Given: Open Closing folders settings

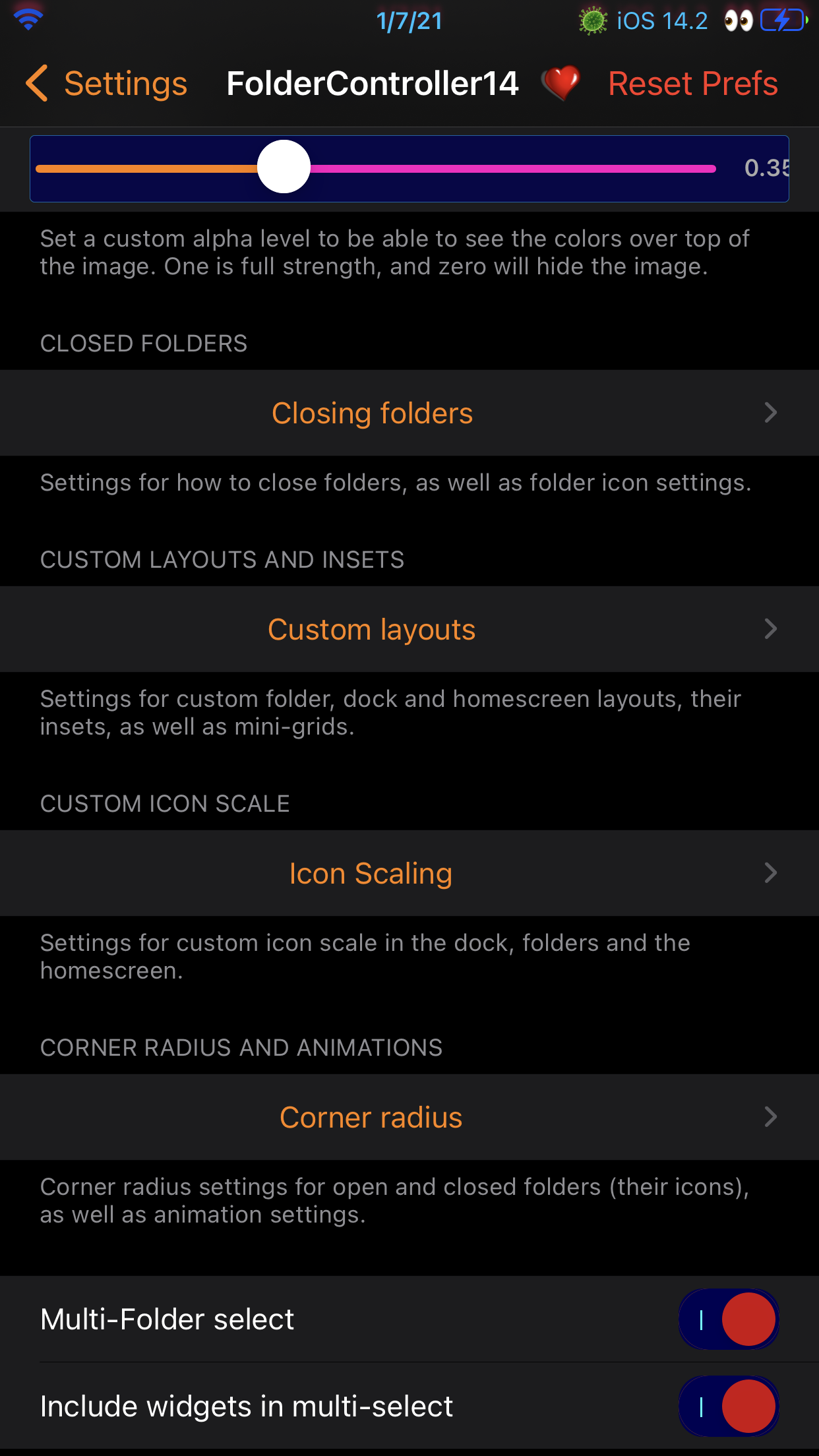Looking at the screenshot, I should [x=409, y=413].
